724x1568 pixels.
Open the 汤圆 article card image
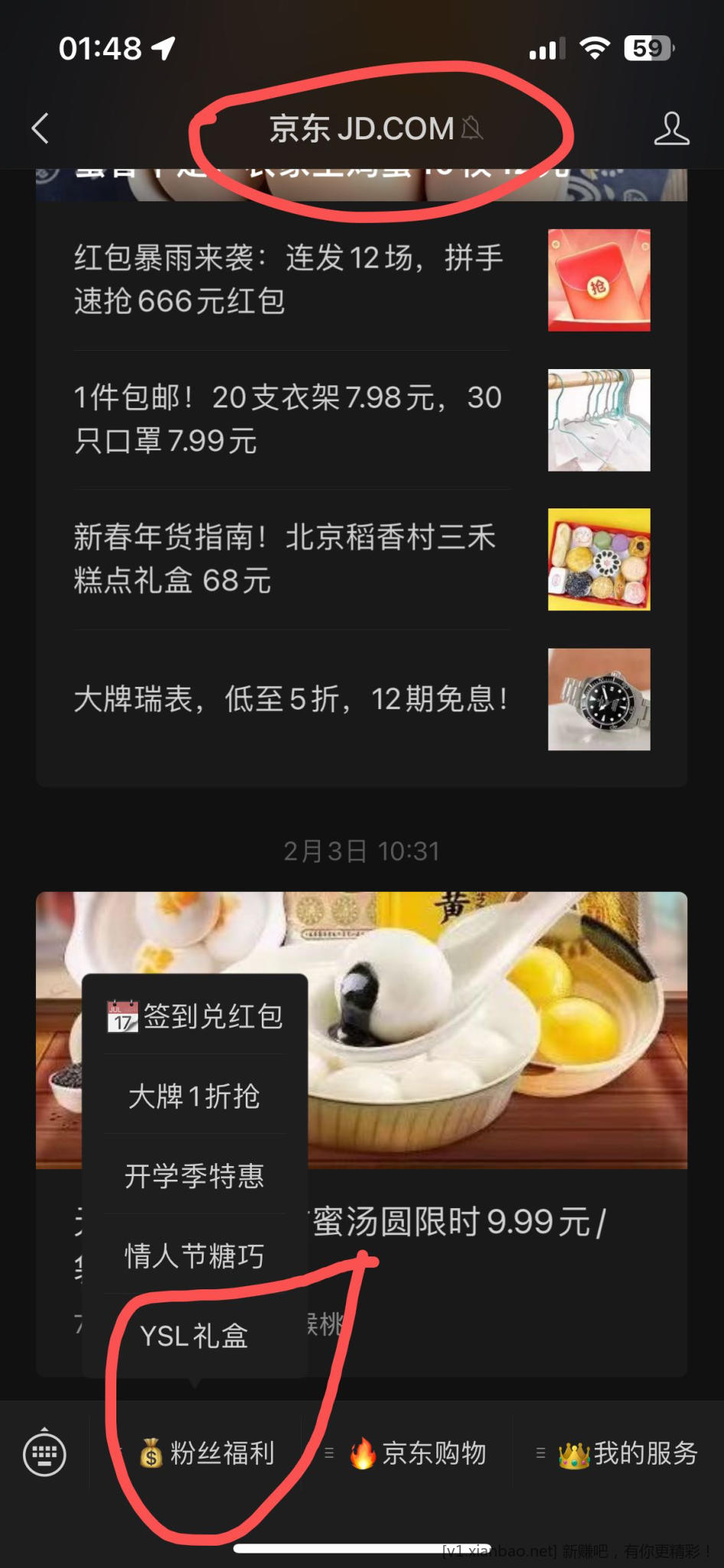[x=497, y=1030]
